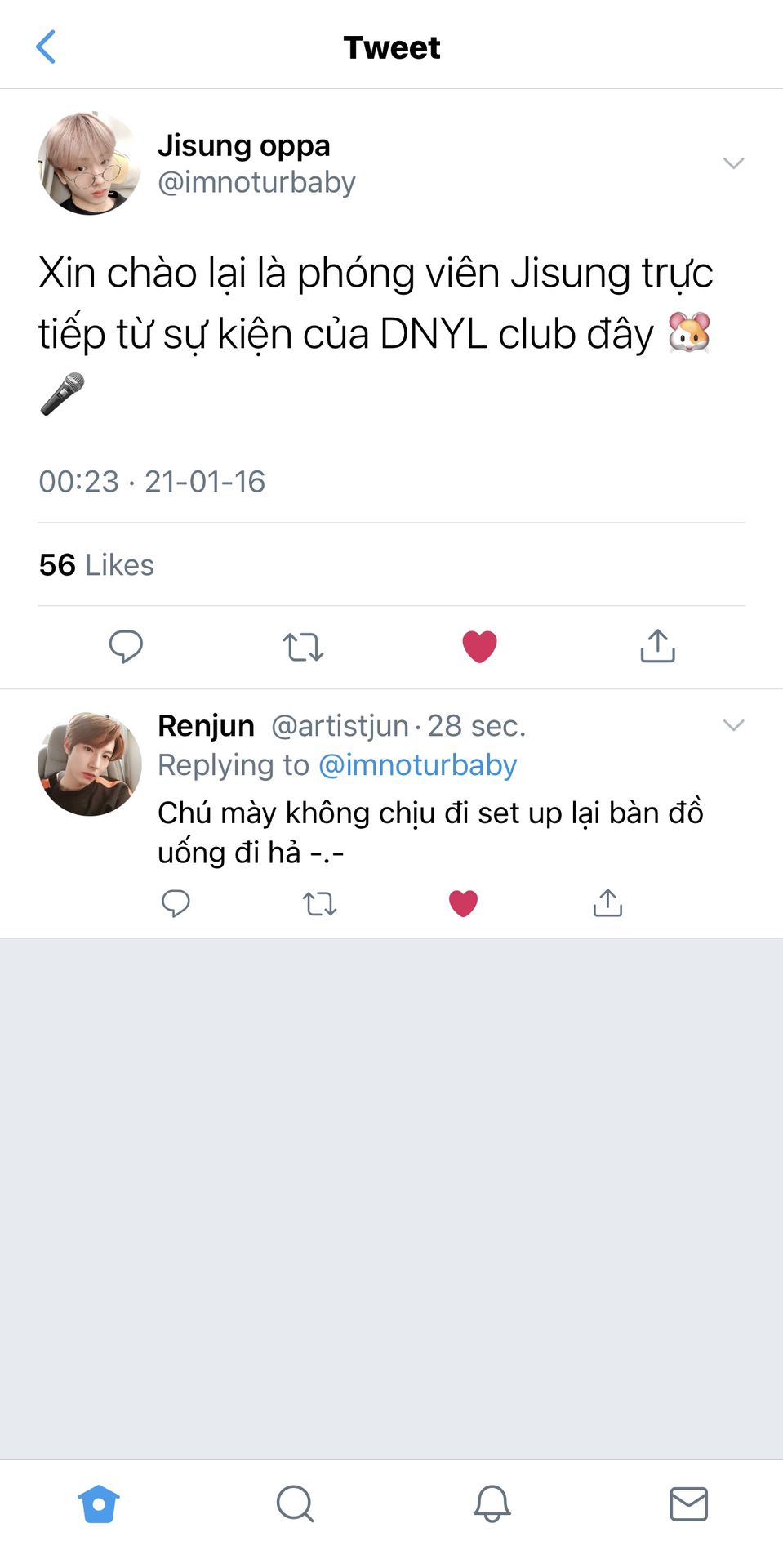The height and width of the screenshot is (1568, 783).
Task: Unlike Jisung oppa's tweet
Action: (479, 647)
